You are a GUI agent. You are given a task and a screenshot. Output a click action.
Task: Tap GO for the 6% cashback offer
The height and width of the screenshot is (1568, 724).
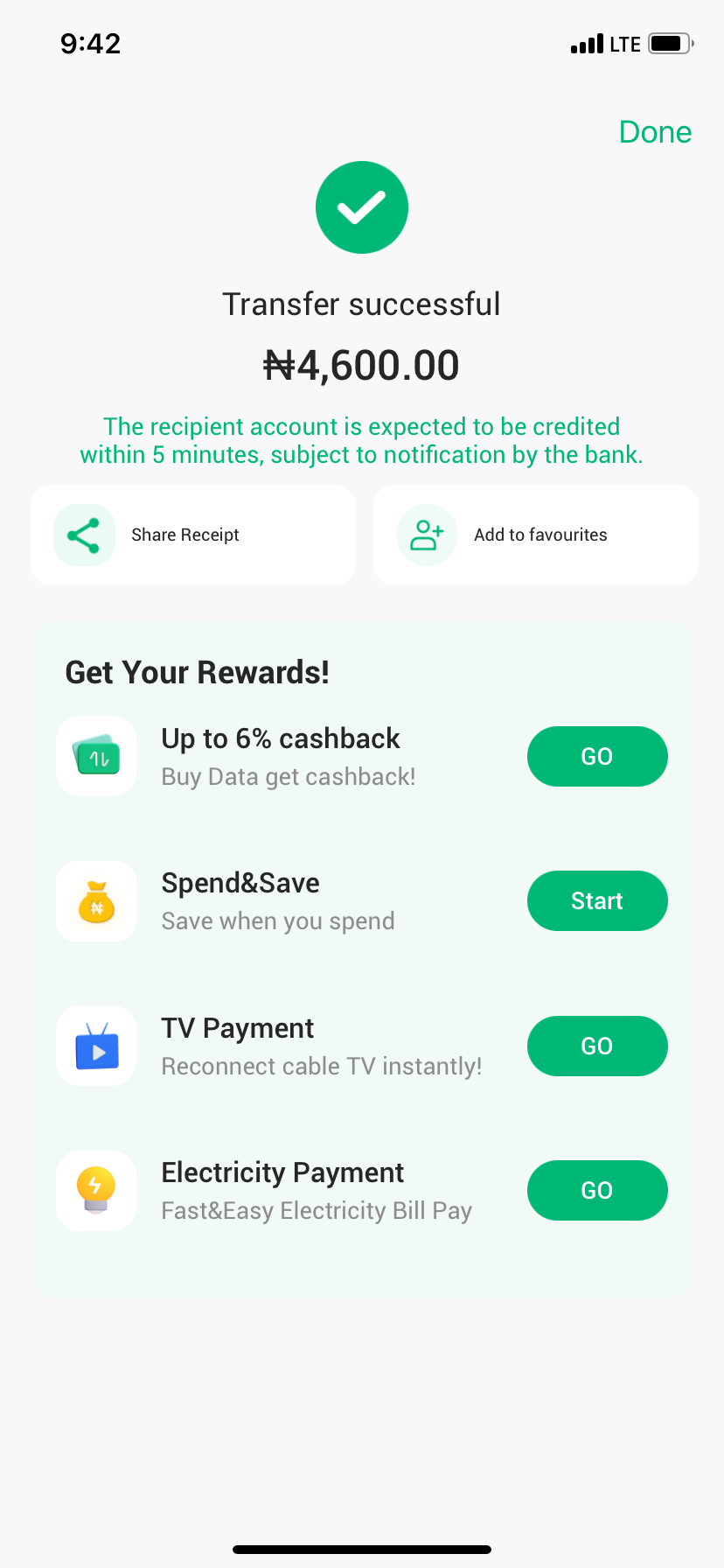click(597, 756)
